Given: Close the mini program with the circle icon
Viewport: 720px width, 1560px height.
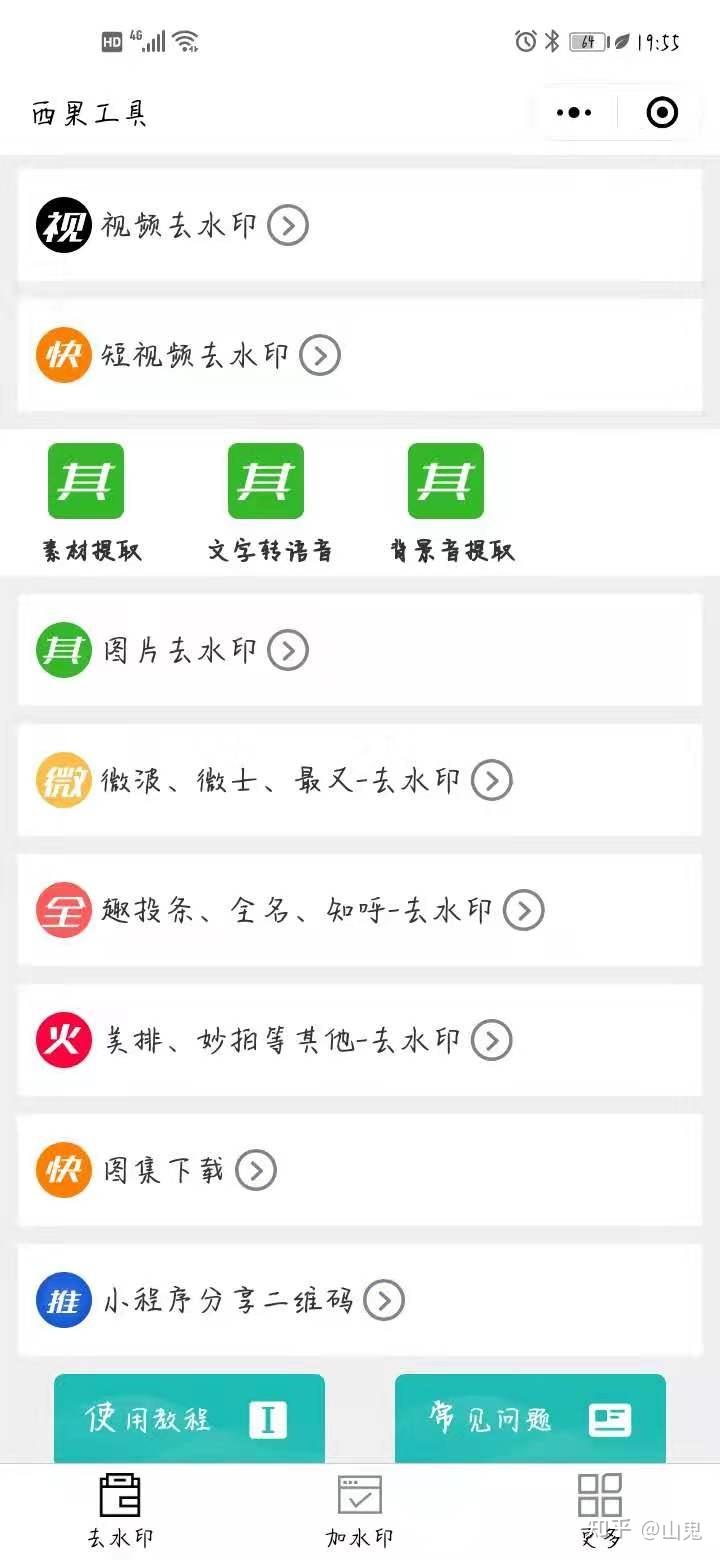Looking at the screenshot, I should click(662, 113).
